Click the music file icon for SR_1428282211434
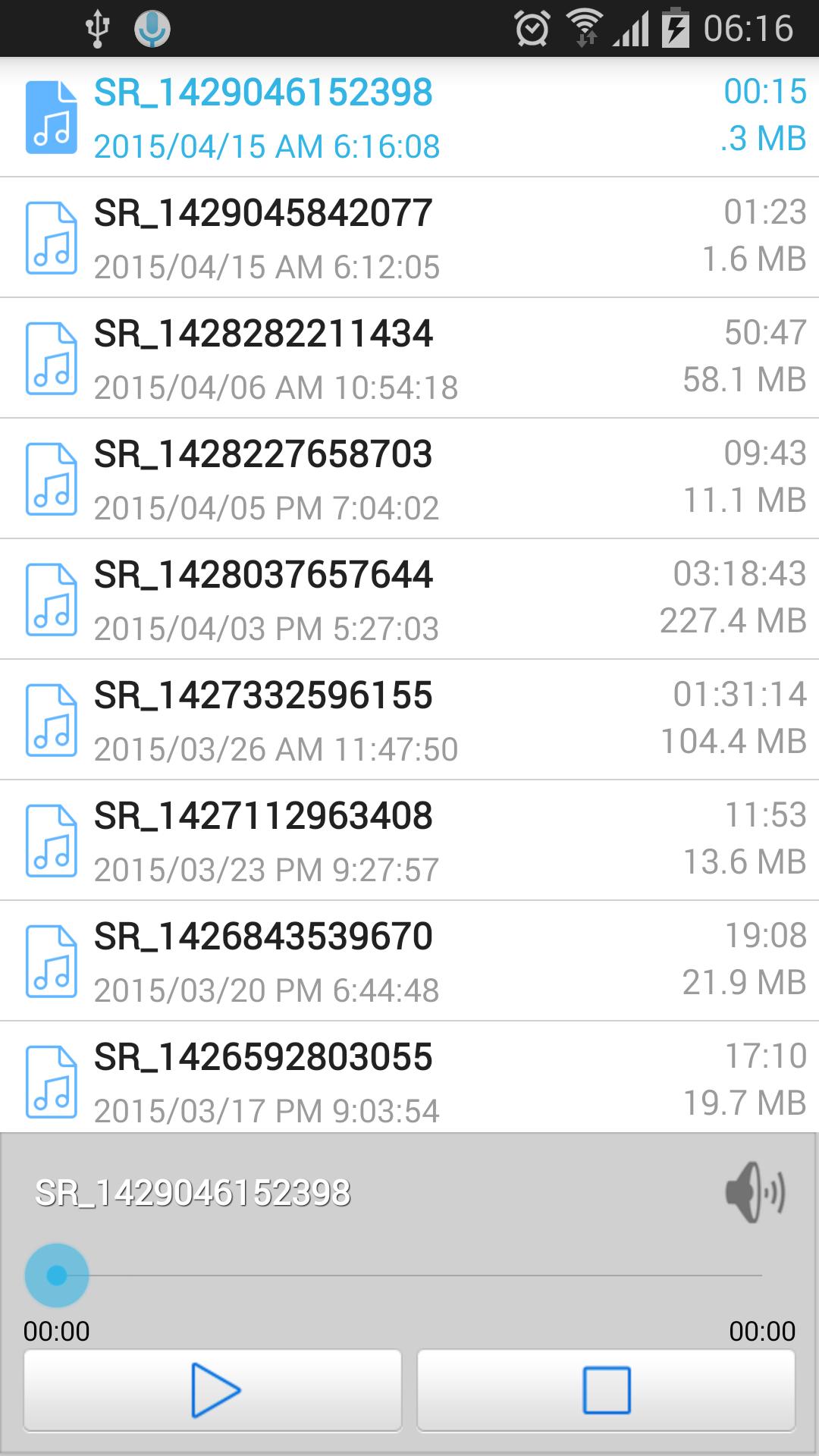Viewport: 819px width, 1456px height. click(50, 358)
